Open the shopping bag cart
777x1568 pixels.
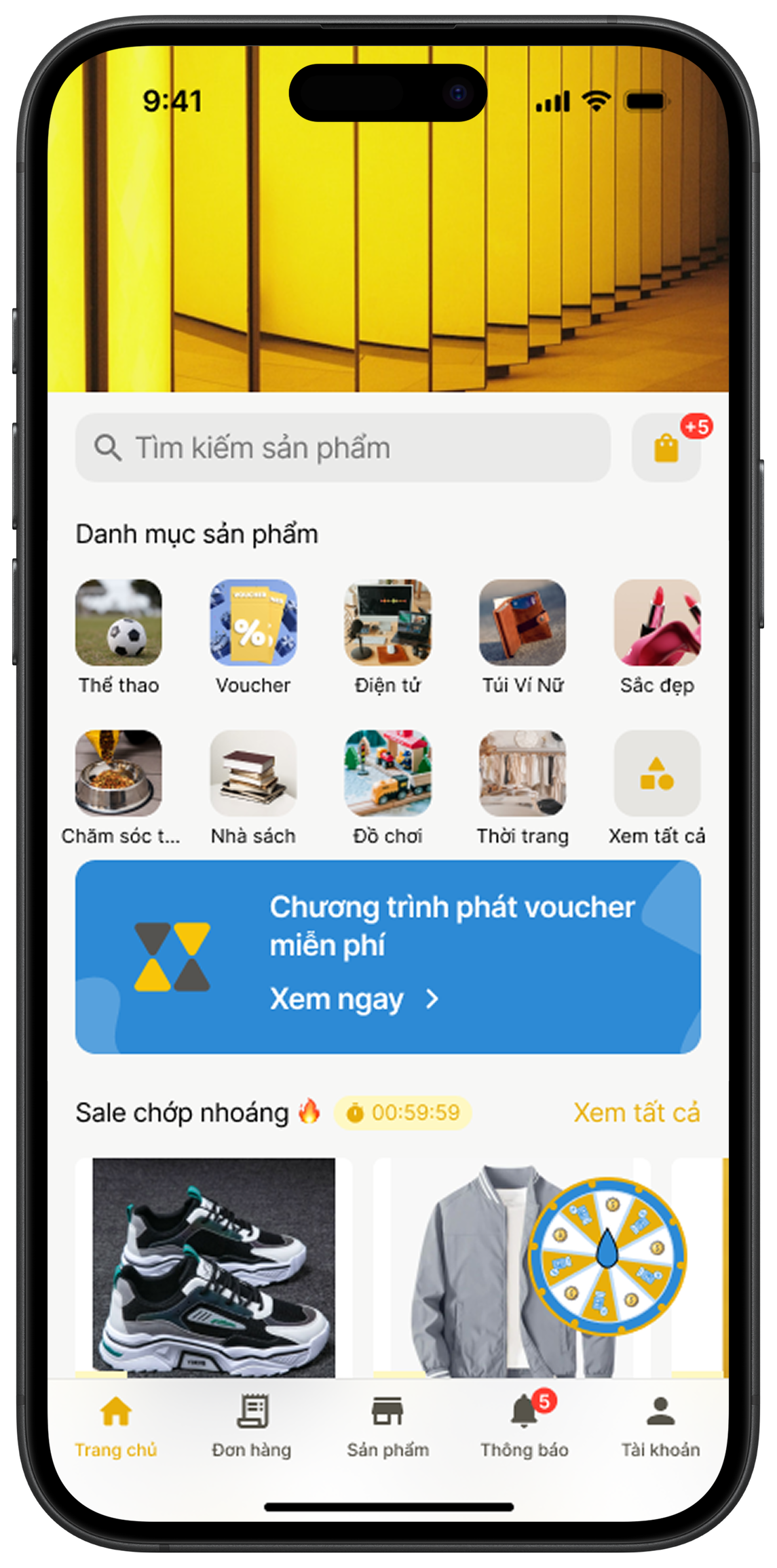[666, 448]
